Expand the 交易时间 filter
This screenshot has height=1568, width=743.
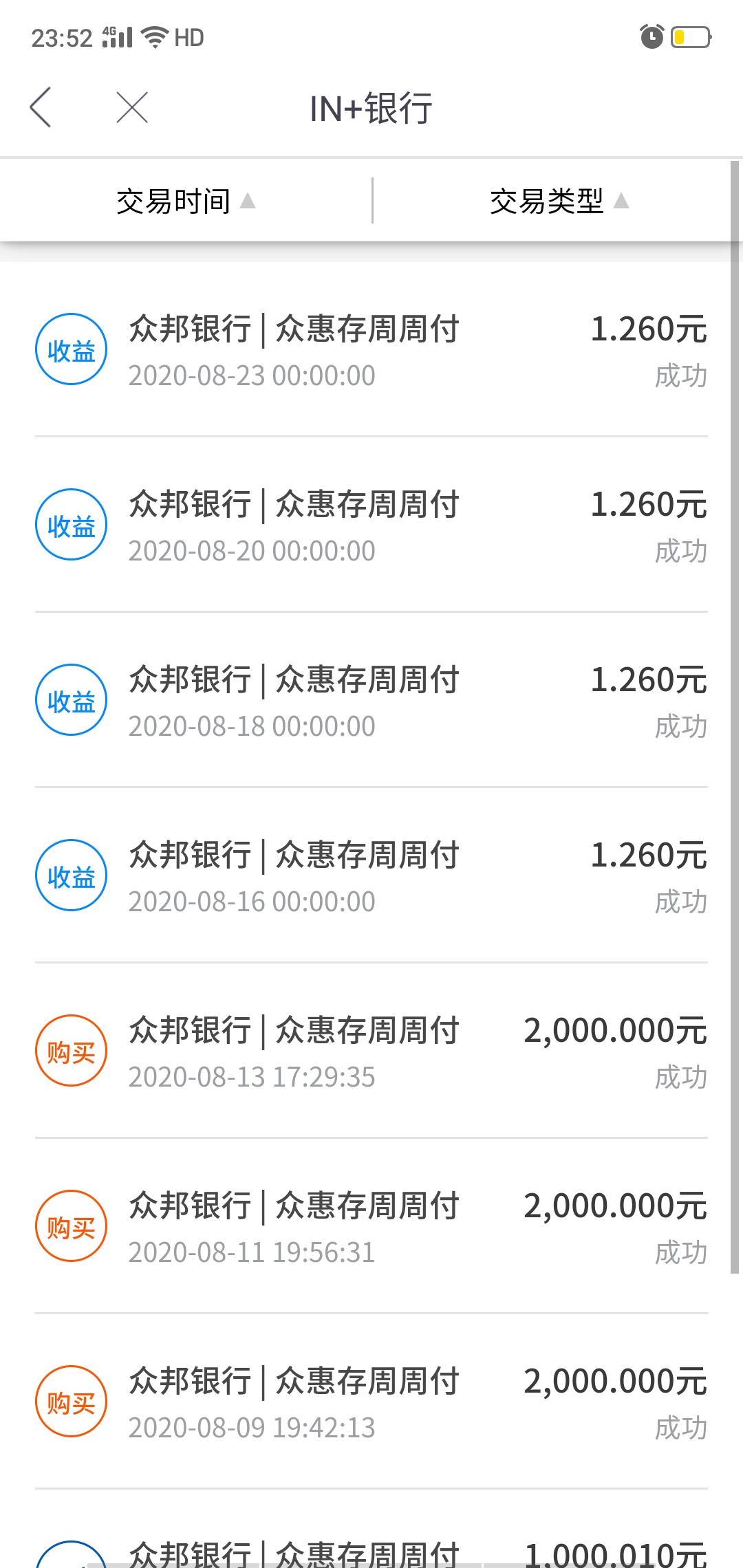click(x=186, y=201)
